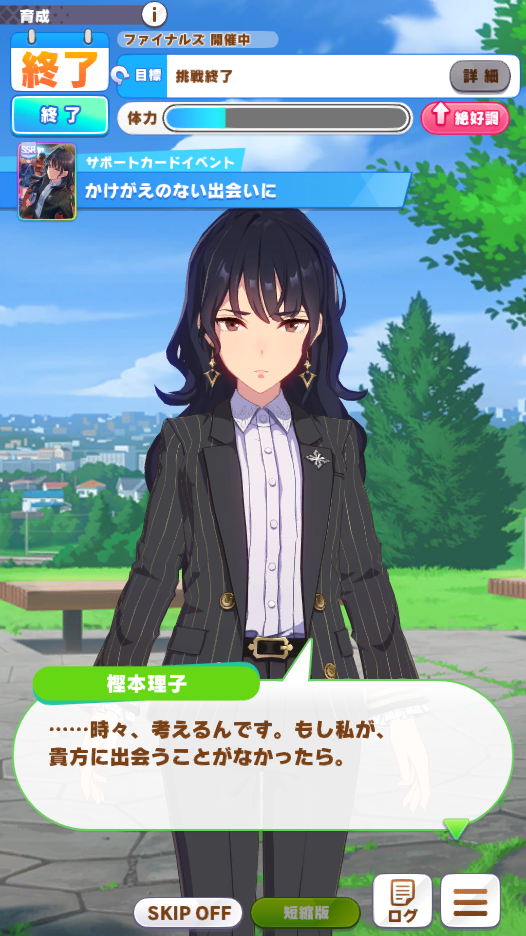Screen dimensions: 526x936
Task: Open the hamburger menu
Action: click(x=470, y=900)
